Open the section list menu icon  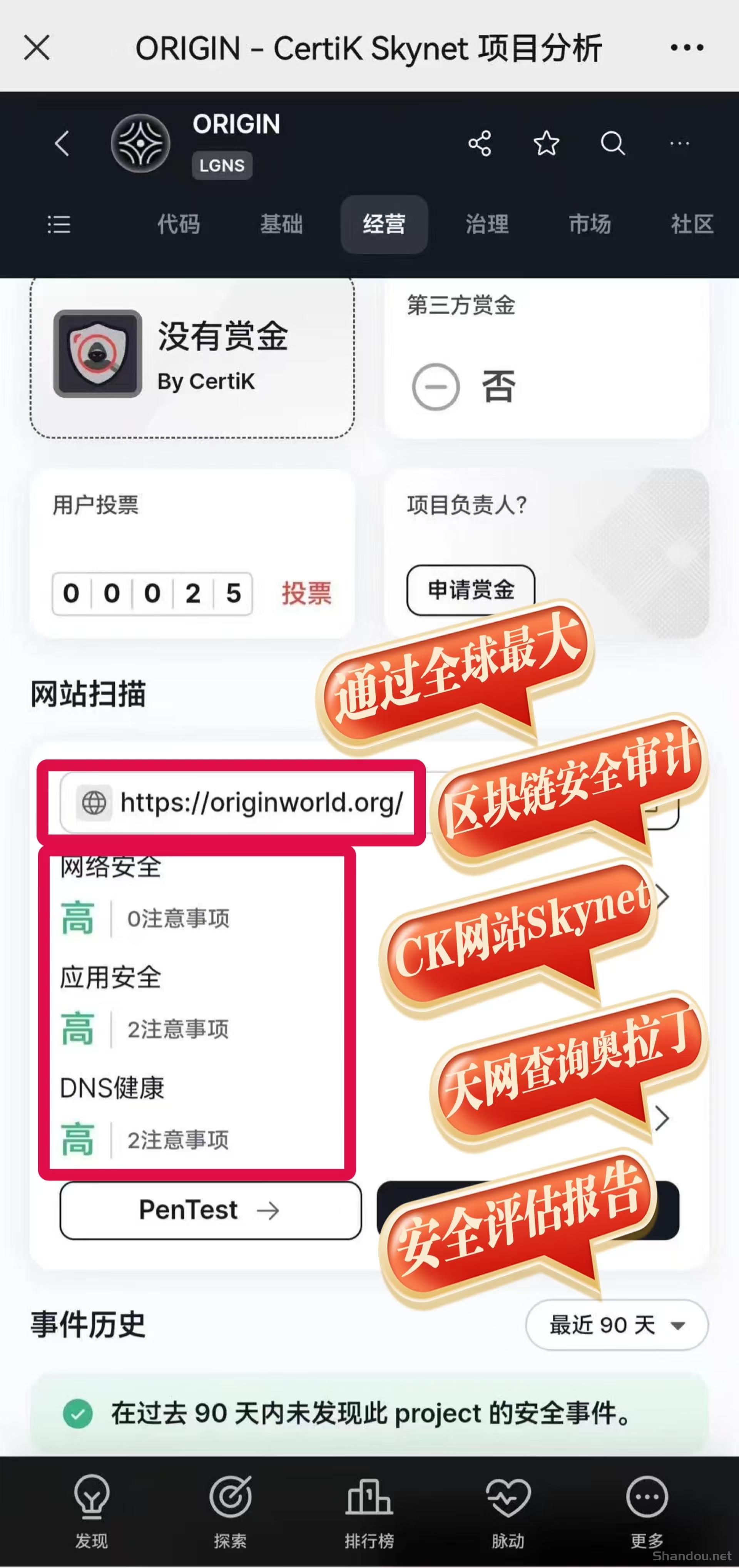tap(59, 224)
